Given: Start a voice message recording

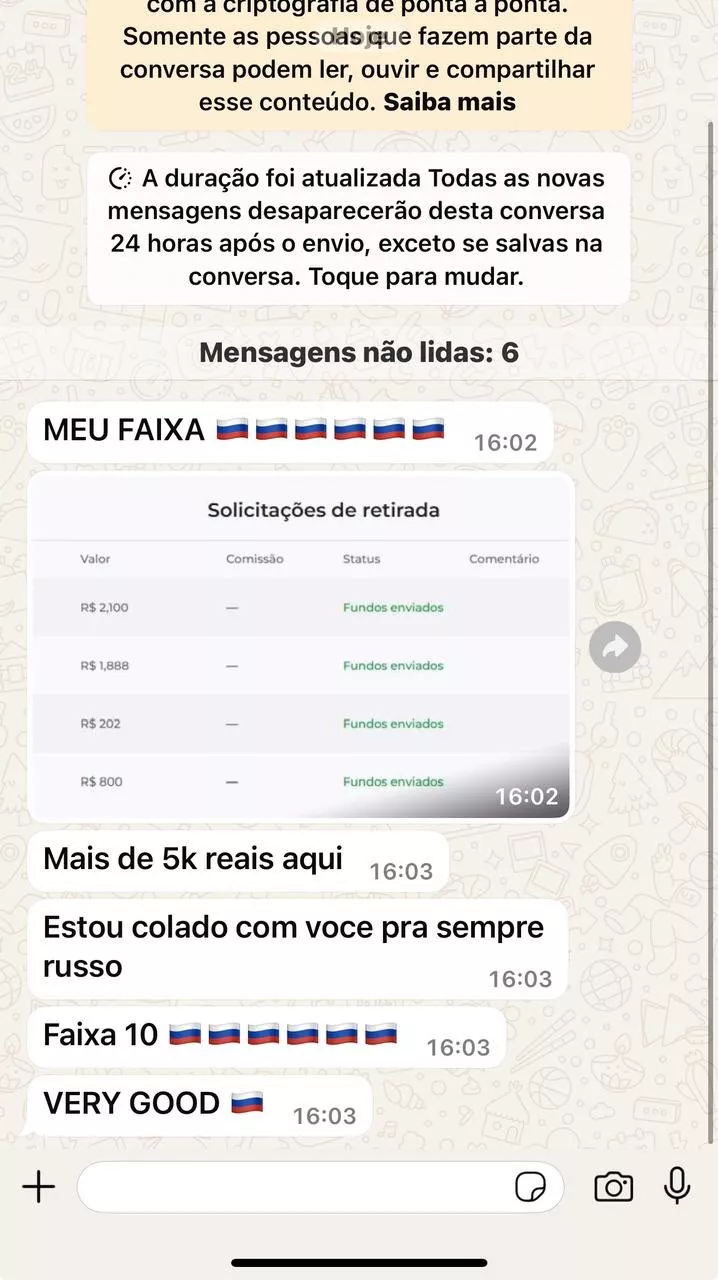Looking at the screenshot, I should pos(677,1186).
